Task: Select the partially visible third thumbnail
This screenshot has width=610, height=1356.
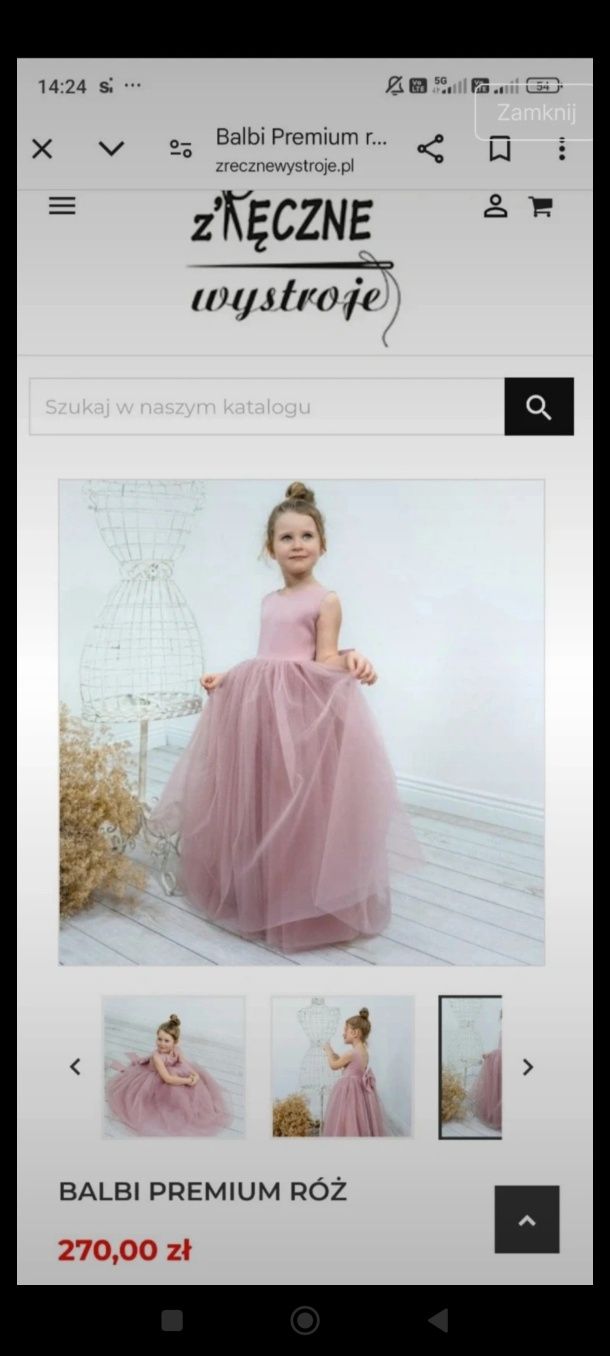Action: coord(472,1067)
